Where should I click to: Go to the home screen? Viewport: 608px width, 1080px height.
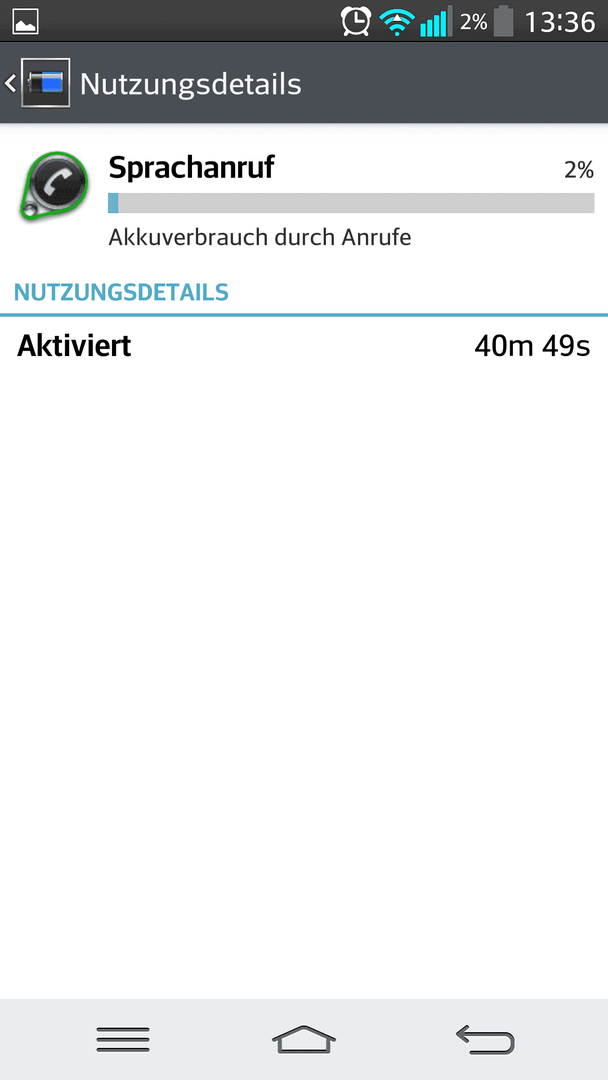tap(304, 1039)
